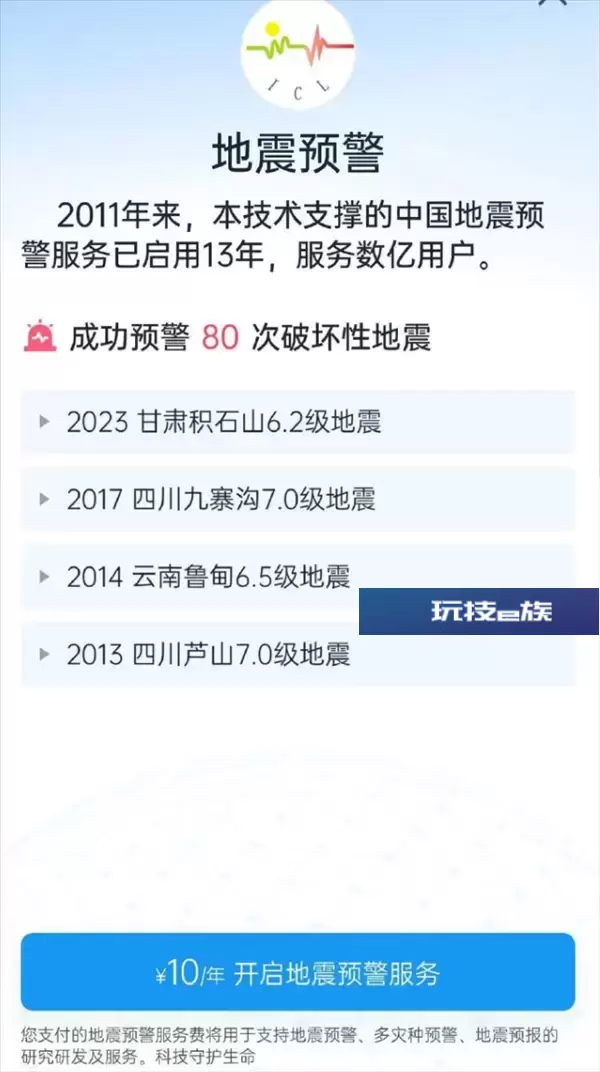This screenshot has height=1072, width=600.
Task: Expand the 2013 四川芦山7.0级地震 entry
Action: 298,654
